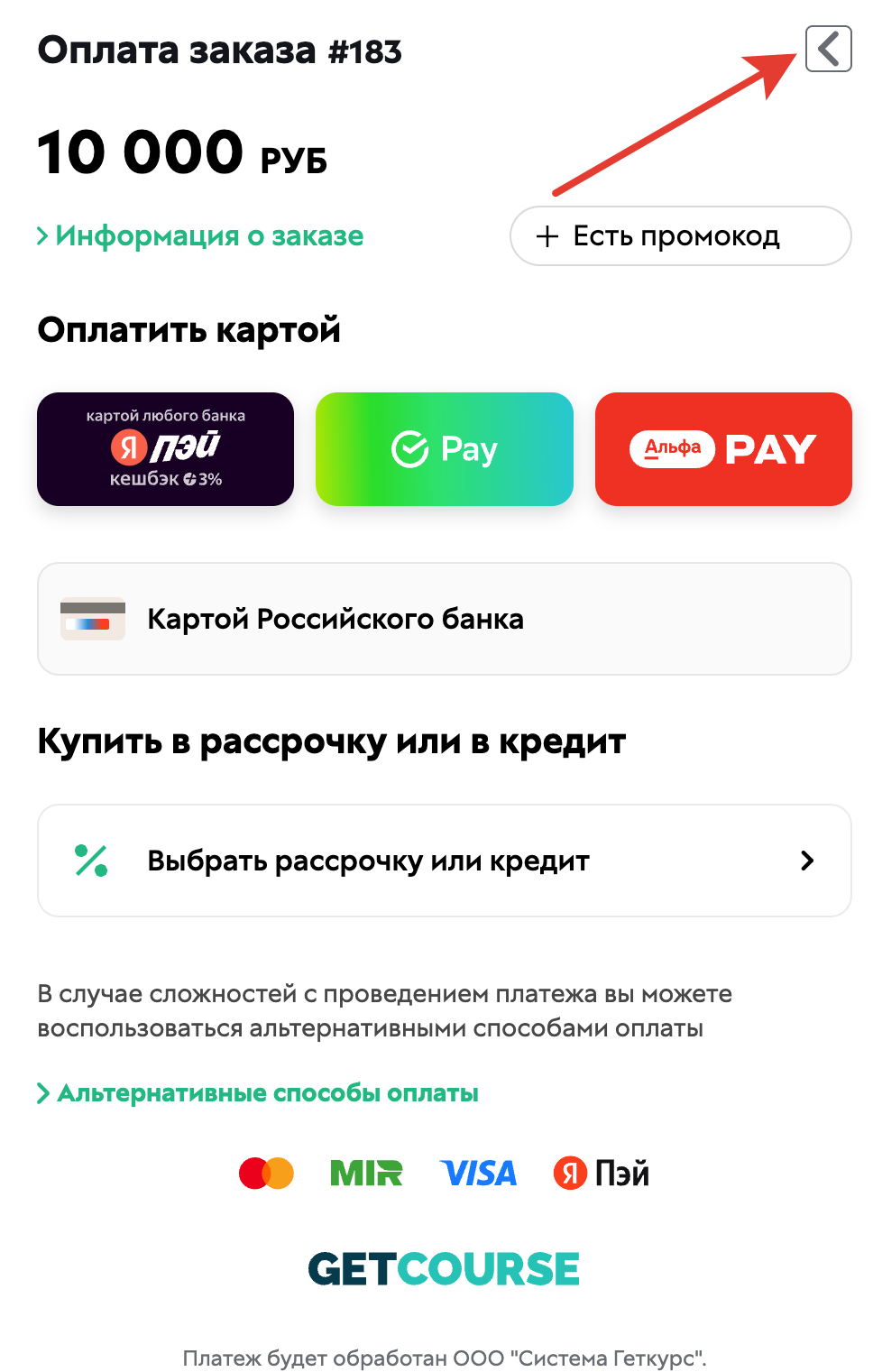Click the MIR payment system logo
Image resolution: width=873 pixels, height=1372 pixels.
click(365, 1174)
